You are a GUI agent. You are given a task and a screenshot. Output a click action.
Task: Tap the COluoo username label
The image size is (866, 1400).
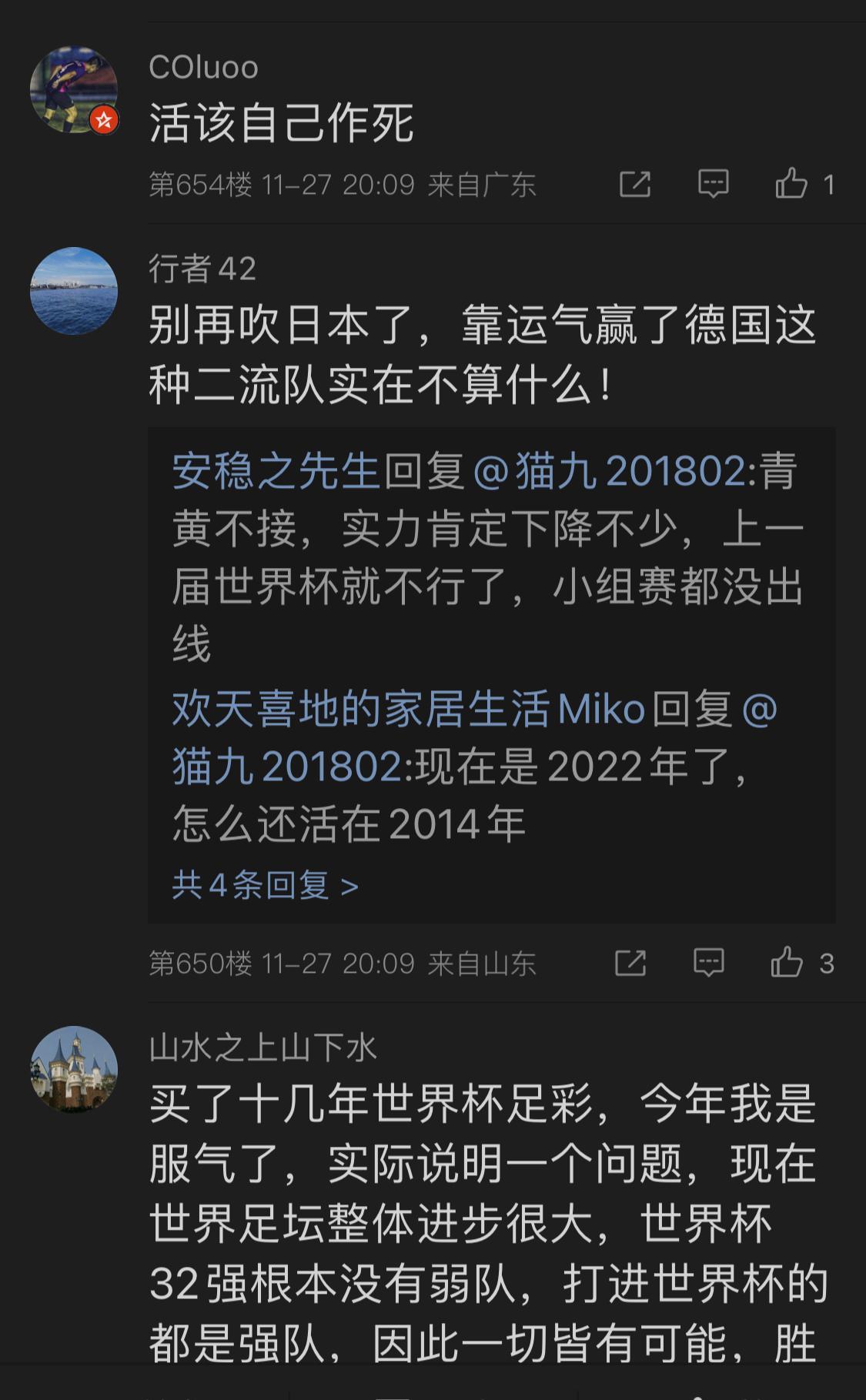(203, 68)
